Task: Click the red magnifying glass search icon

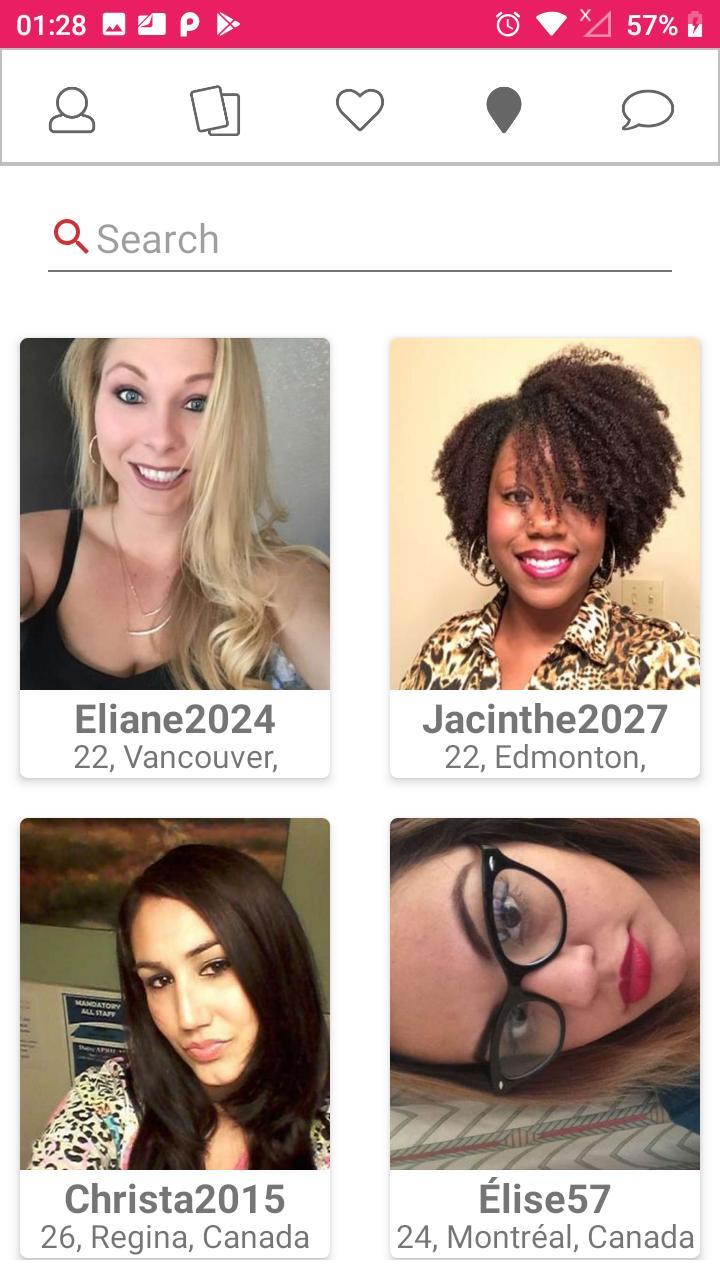Action: click(x=69, y=237)
